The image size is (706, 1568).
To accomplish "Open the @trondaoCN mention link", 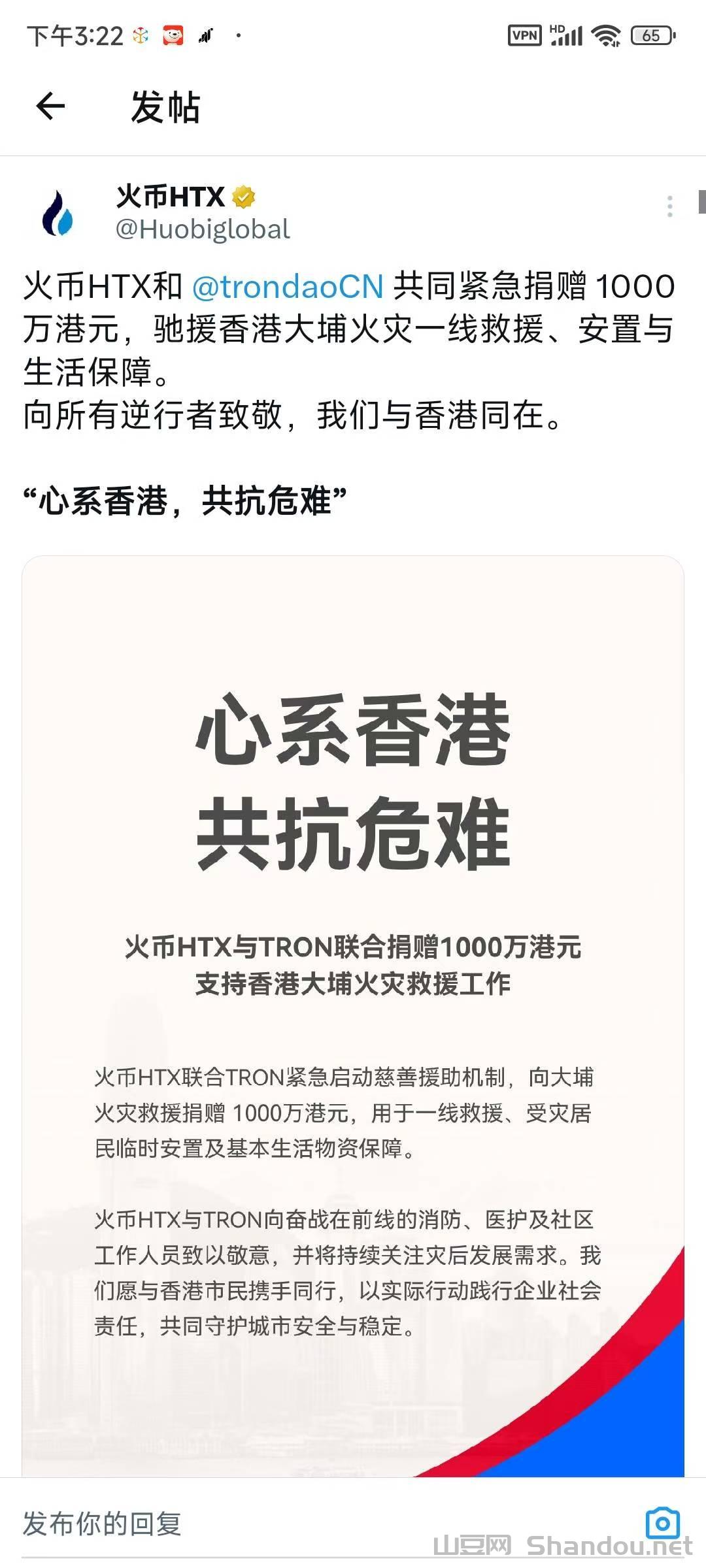I will point(288,287).
